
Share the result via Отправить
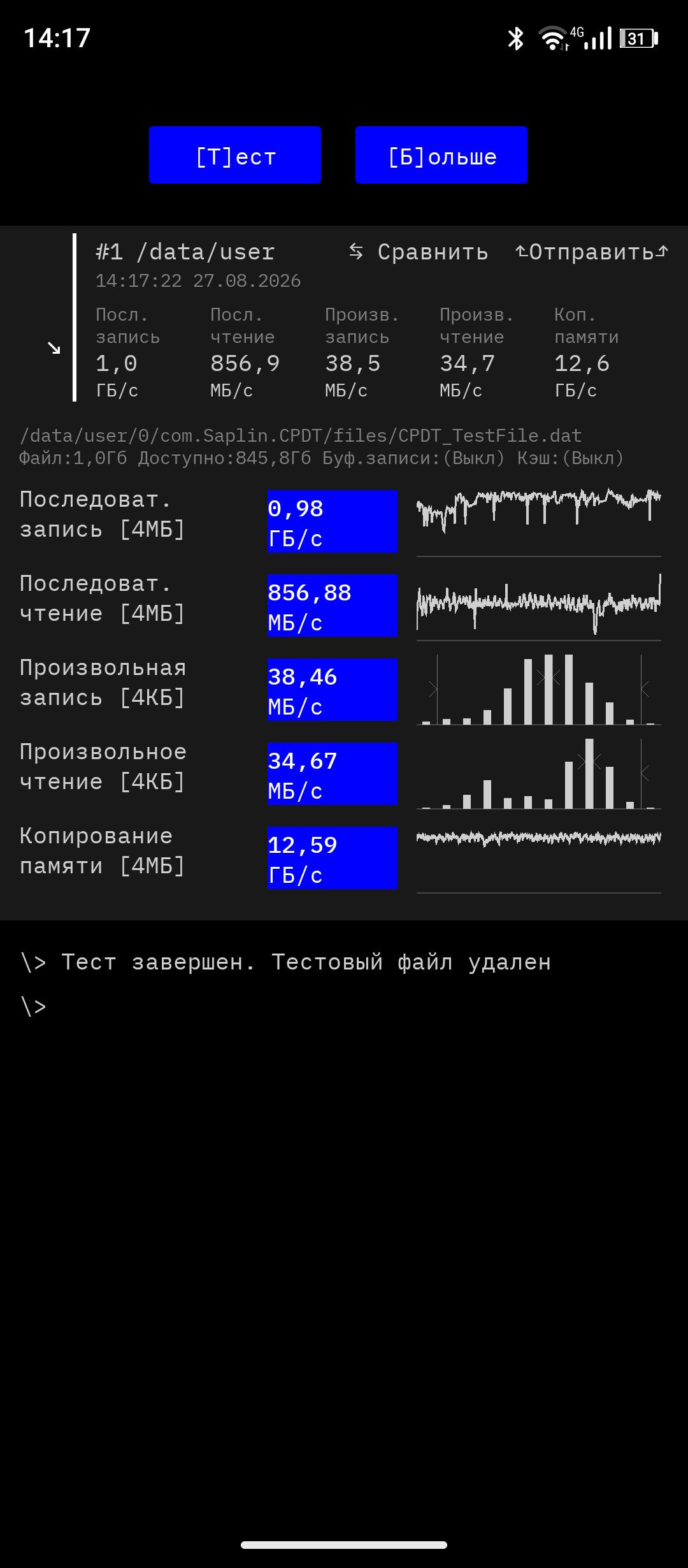[x=592, y=252]
